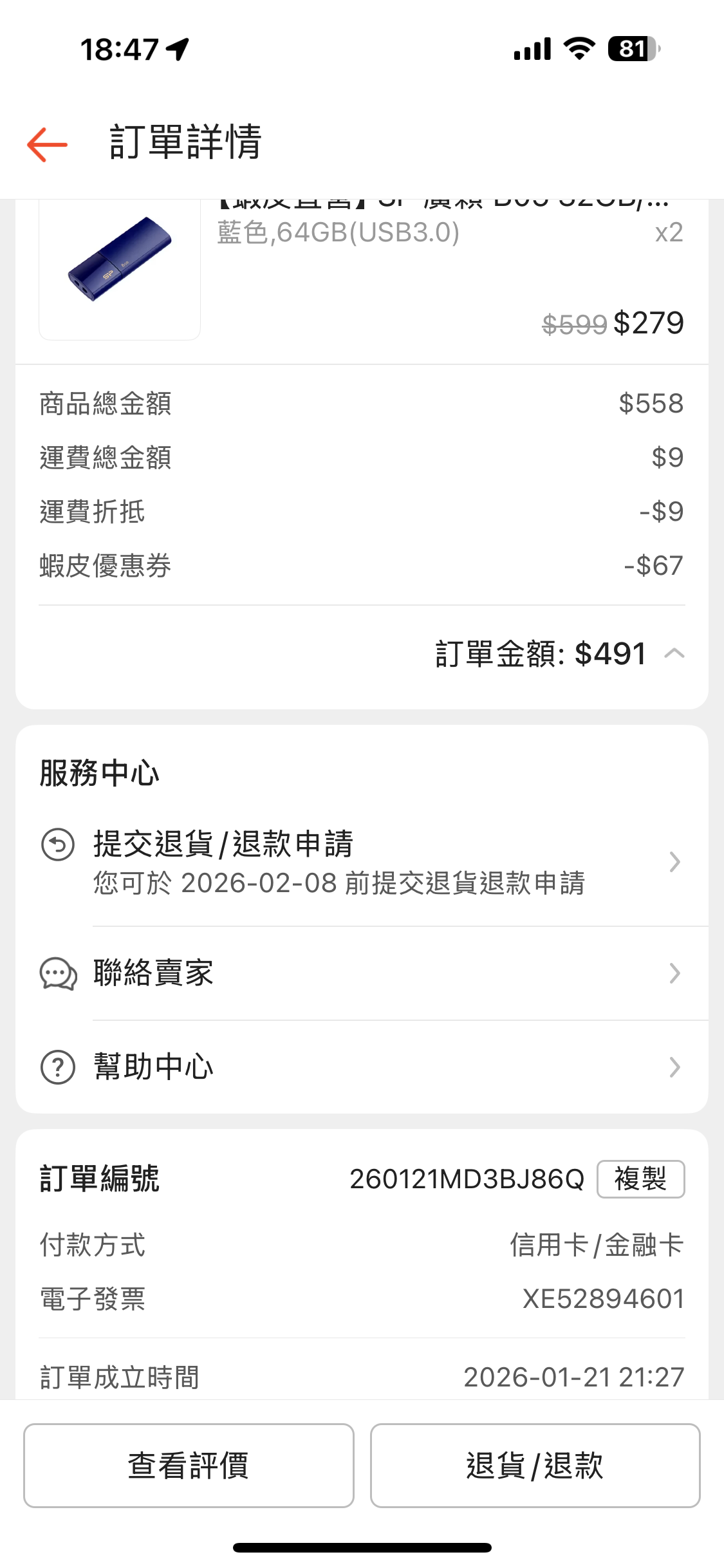724x1568 pixels.
Task: Select the 退貨/退款 bottom button
Action: [x=535, y=1466]
